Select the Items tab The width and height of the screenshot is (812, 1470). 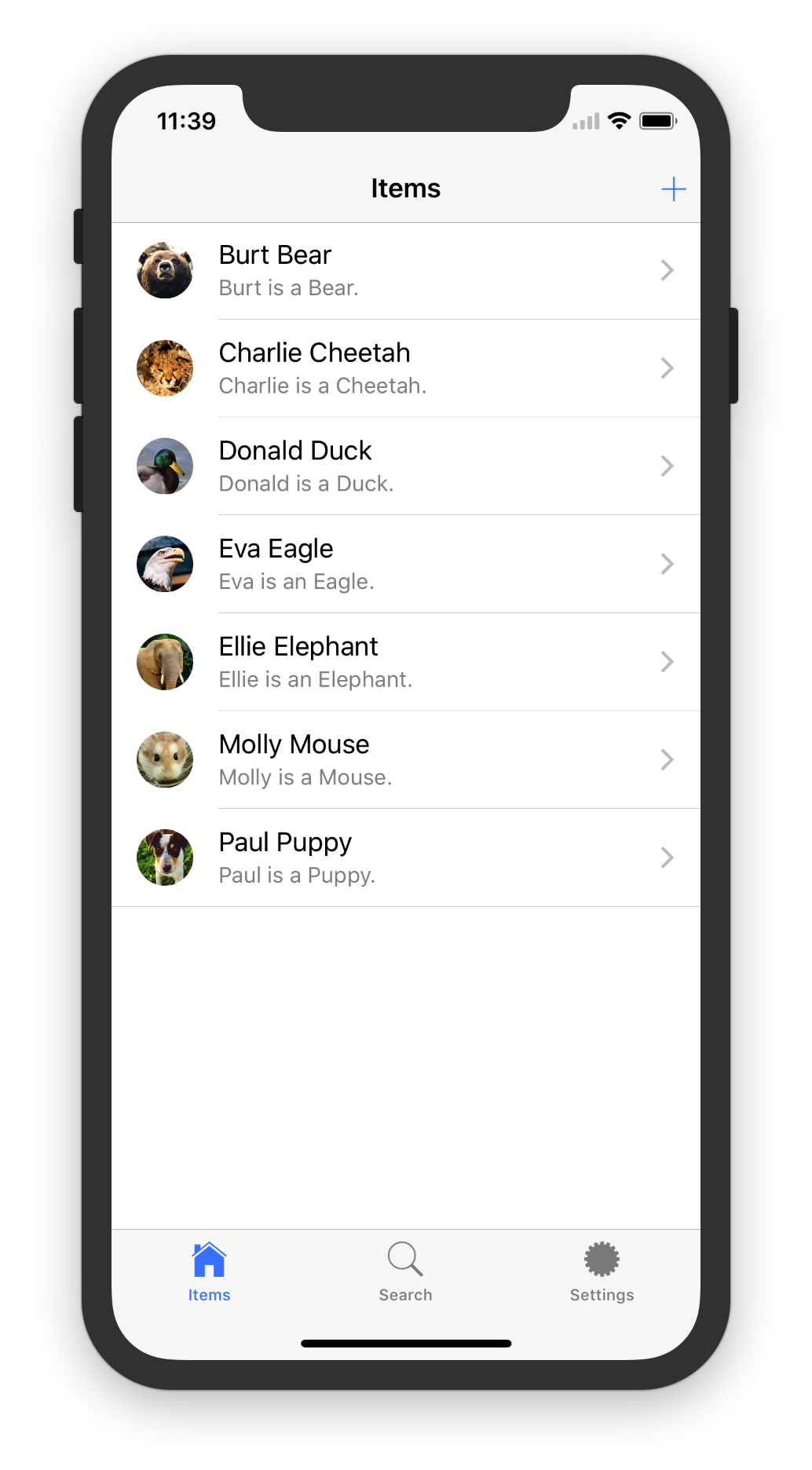tap(209, 1272)
